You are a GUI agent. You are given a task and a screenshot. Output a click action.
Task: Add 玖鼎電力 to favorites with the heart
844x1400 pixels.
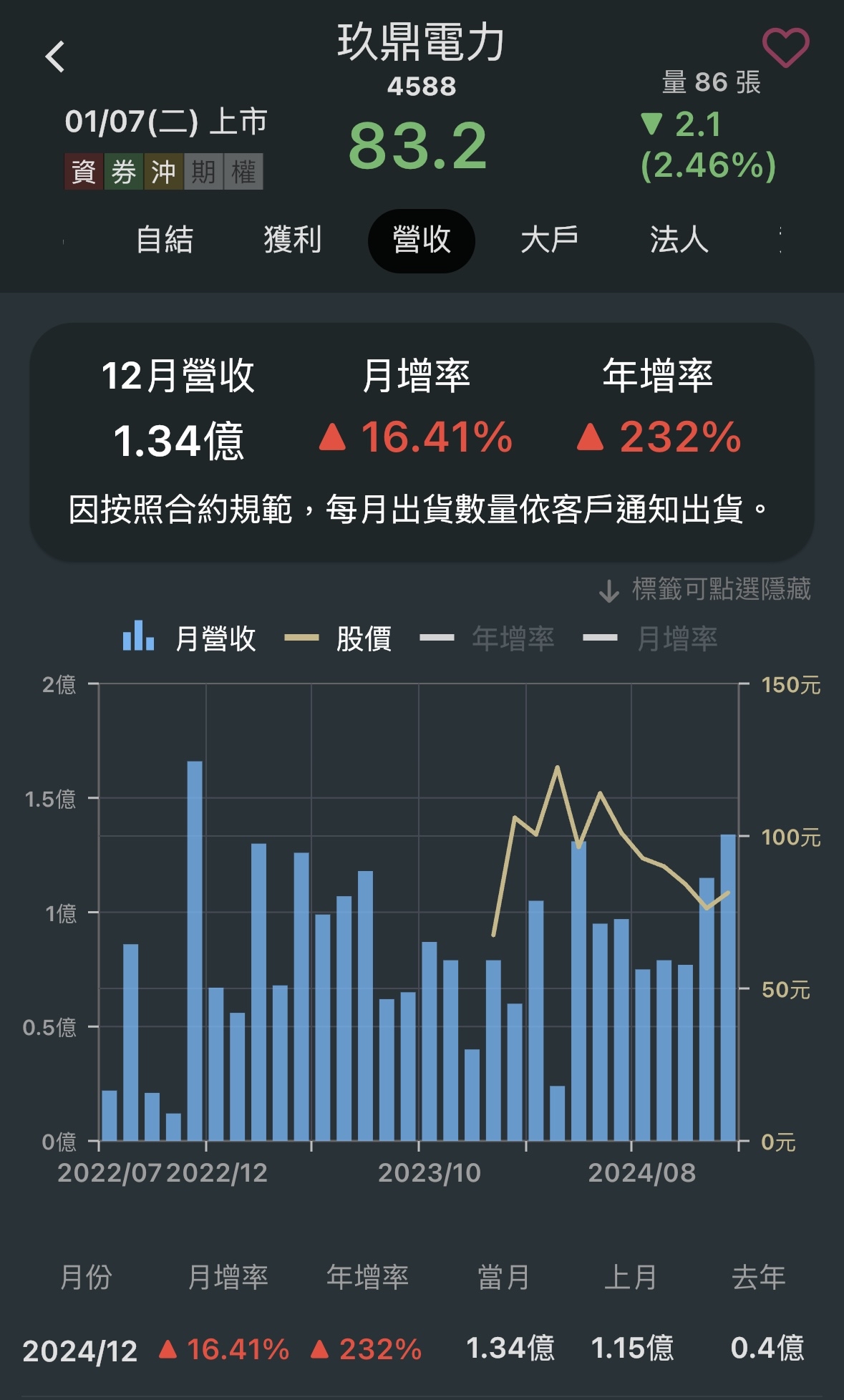click(785, 47)
